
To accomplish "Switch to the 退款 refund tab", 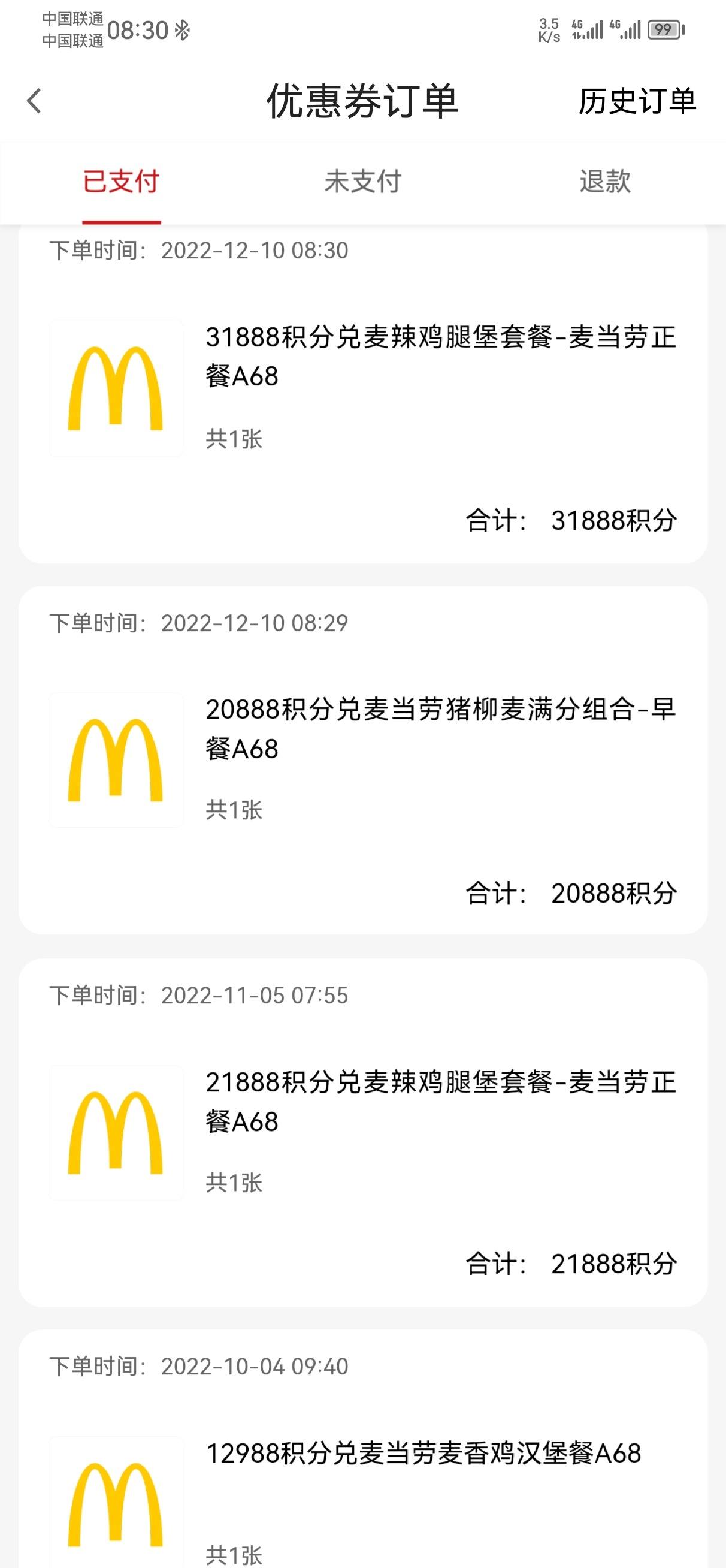I will (x=605, y=182).
